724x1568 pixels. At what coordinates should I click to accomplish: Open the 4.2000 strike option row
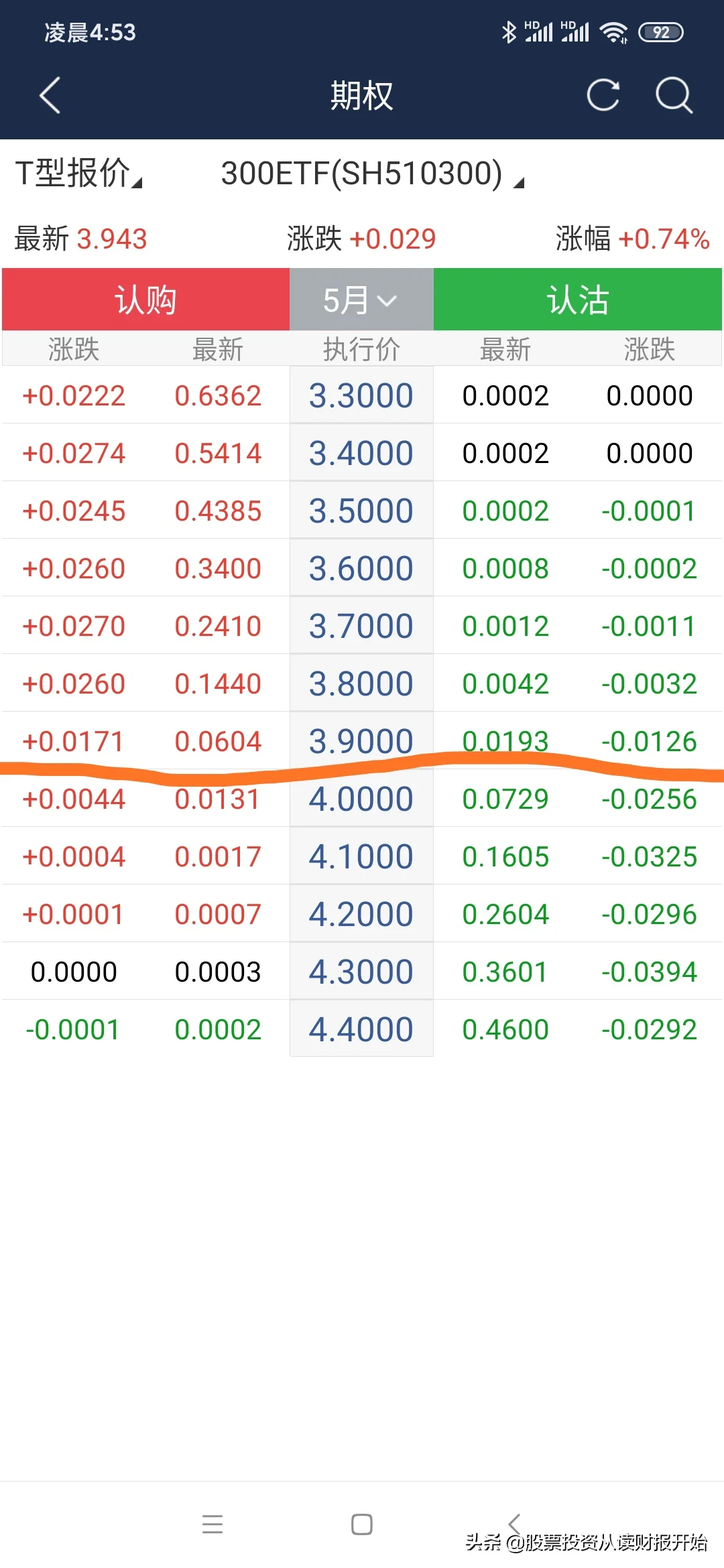(361, 914)
